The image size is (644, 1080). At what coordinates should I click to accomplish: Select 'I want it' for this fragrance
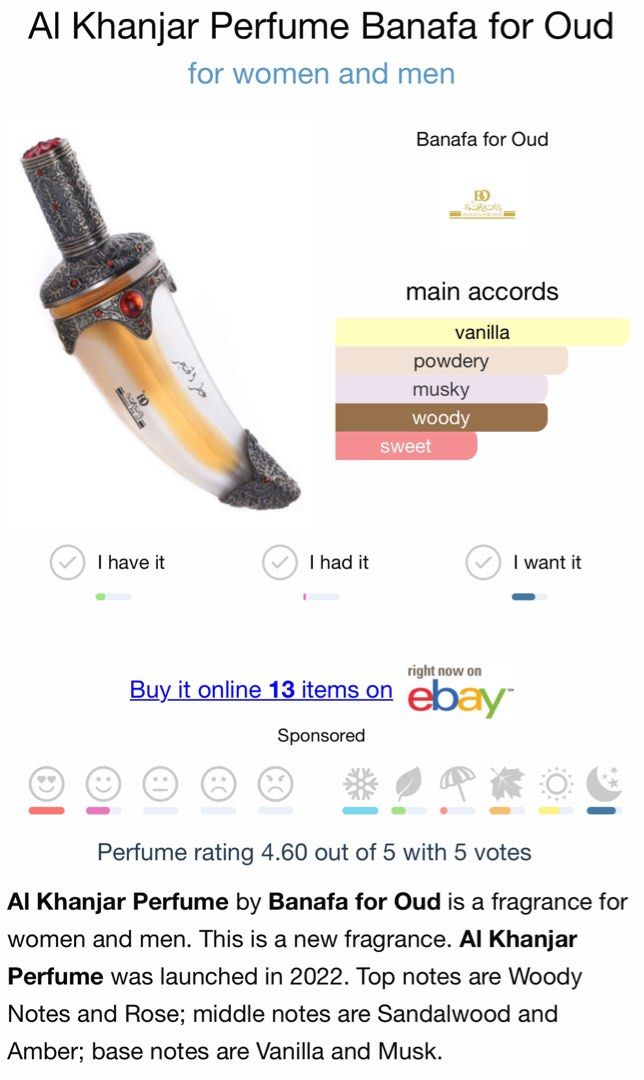point(483,563)
